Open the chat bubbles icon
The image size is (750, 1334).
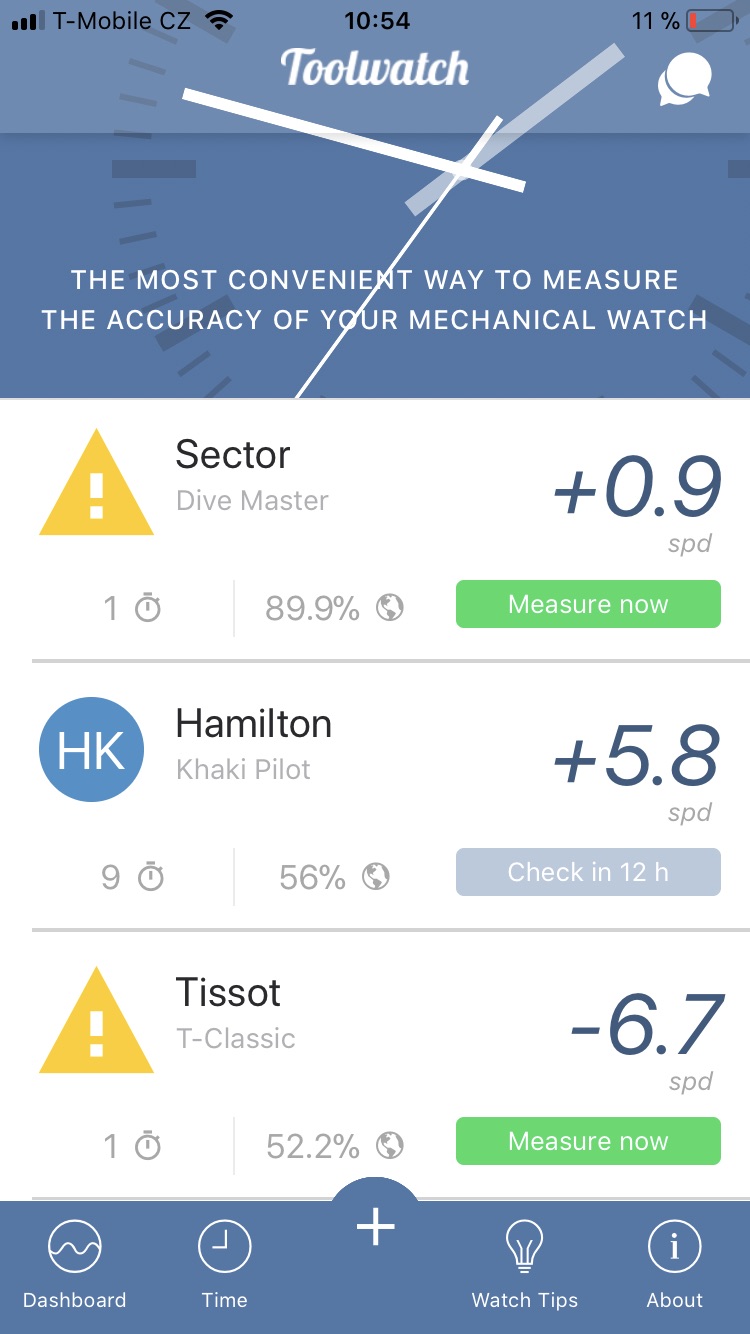click(684, 79)
